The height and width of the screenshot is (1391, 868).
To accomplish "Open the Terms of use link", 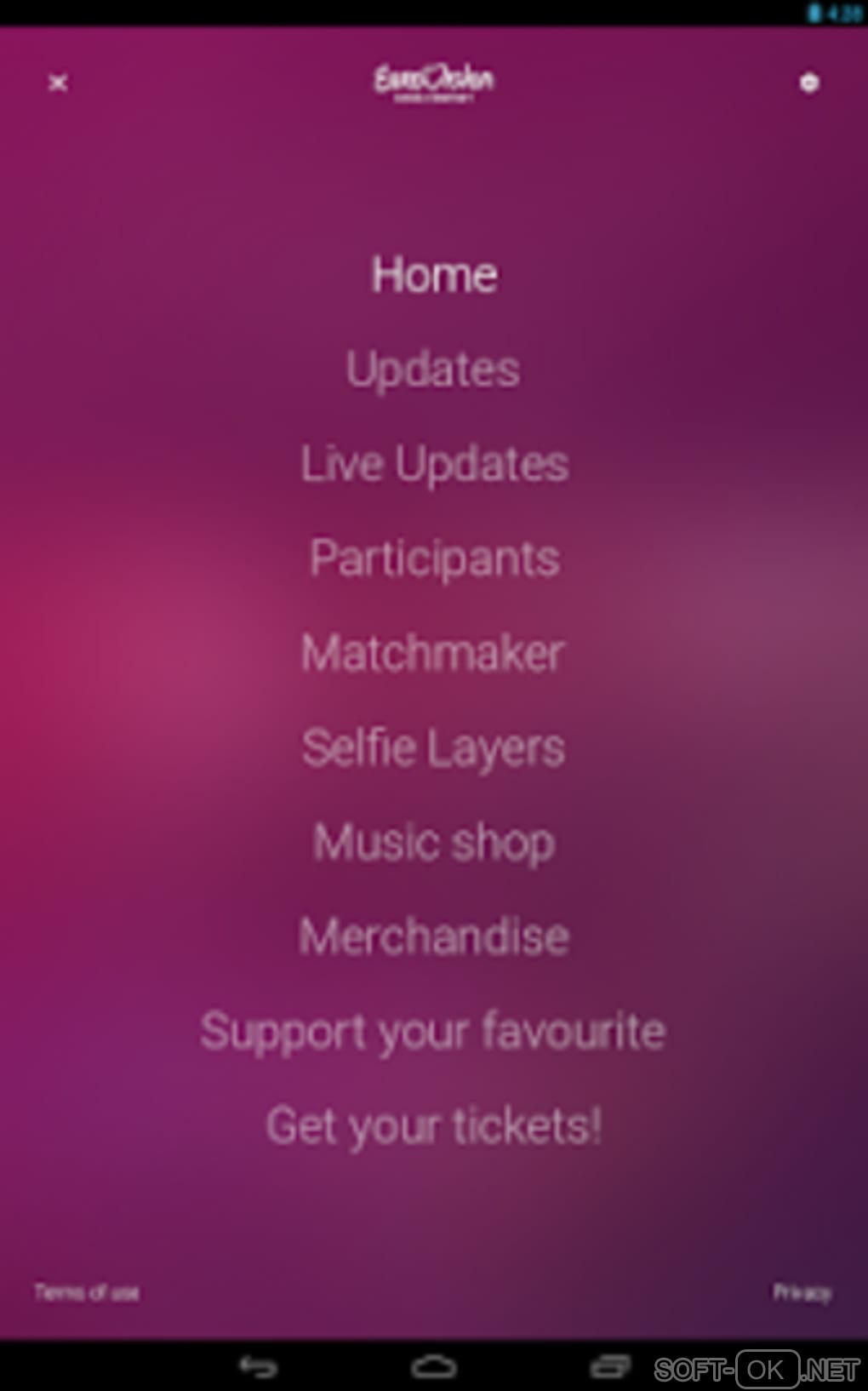I will (87, 1292).
